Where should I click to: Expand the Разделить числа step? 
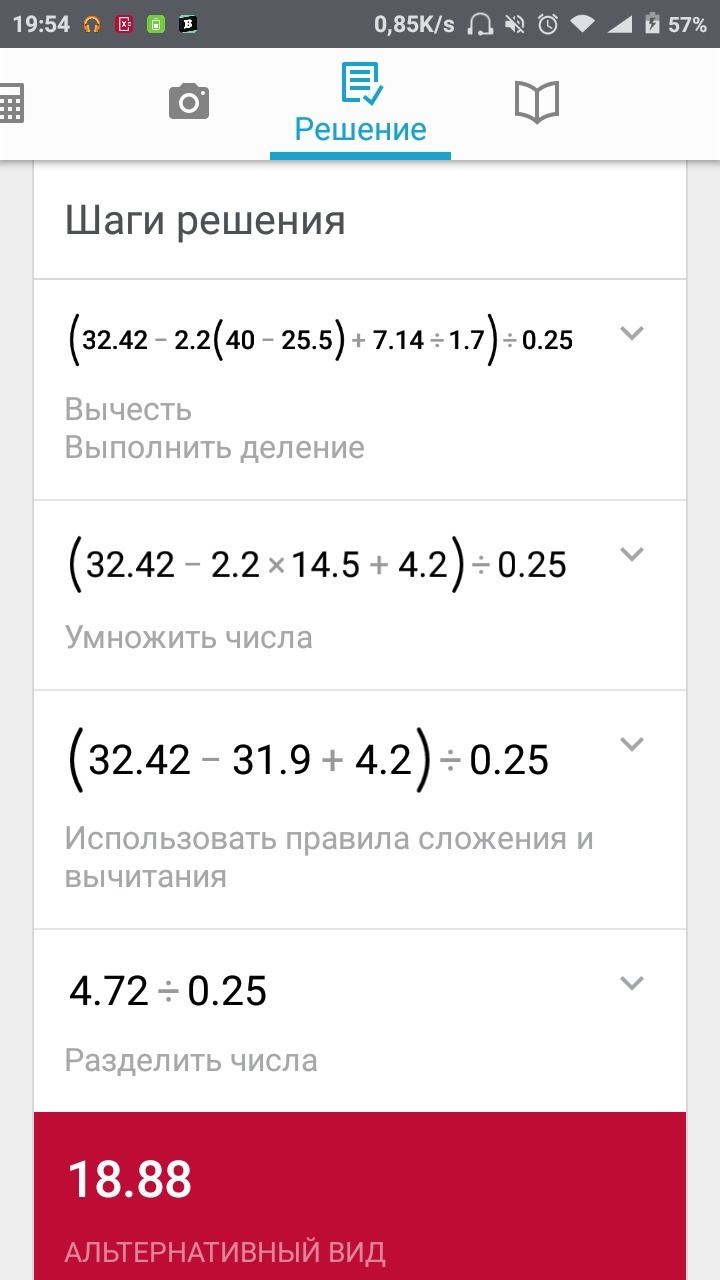coord(631,984)
